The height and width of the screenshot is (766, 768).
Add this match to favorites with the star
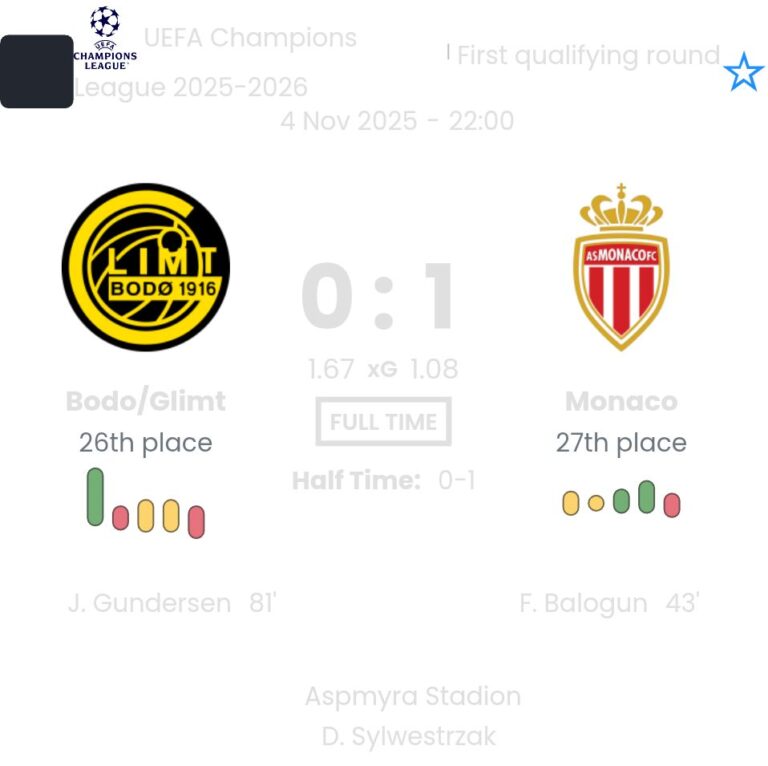point(743,73)
